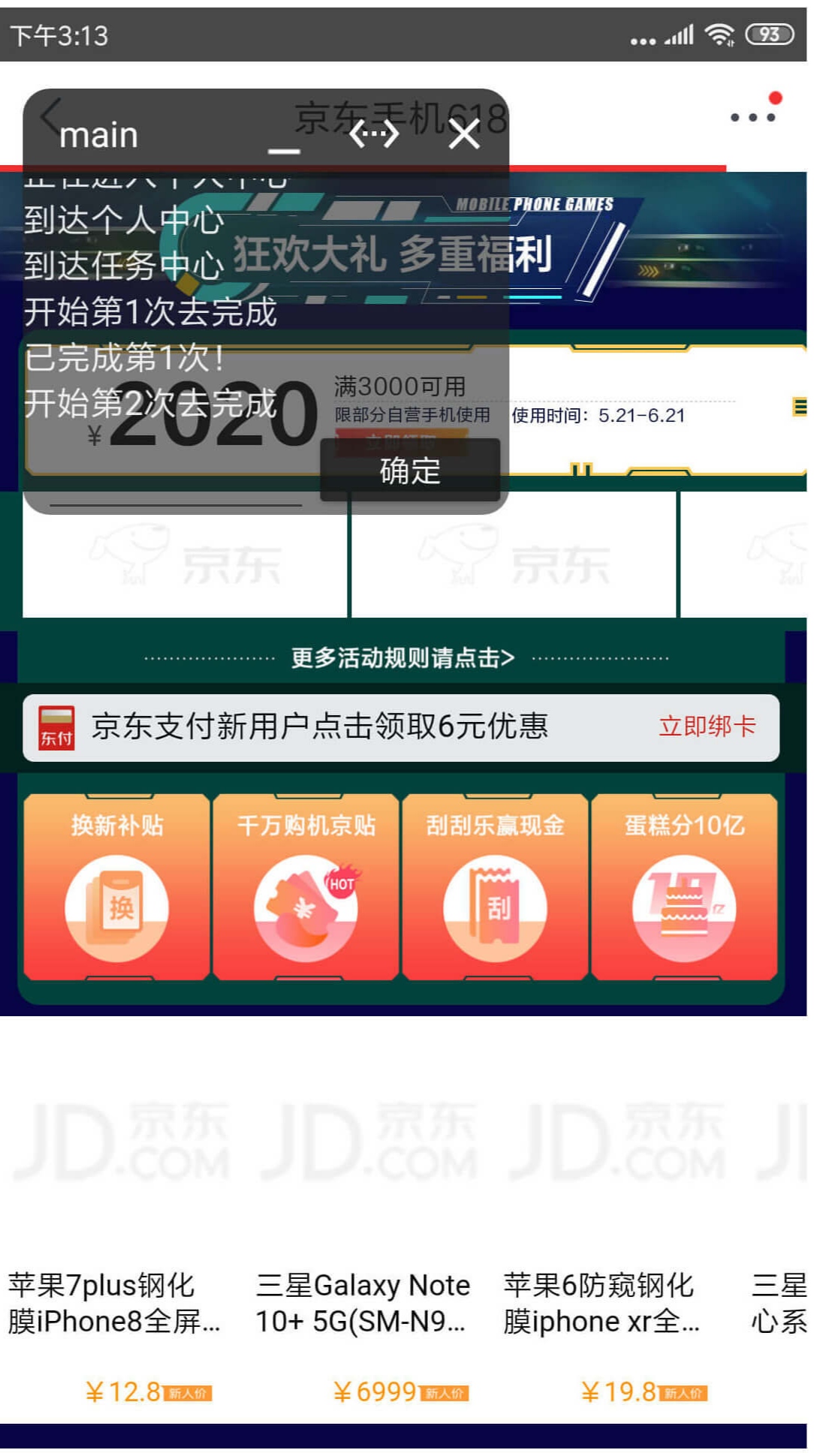Screen dimensions: 814x1456
Task: Tap 立即绑卡 to bind a card
Action: coord(707,726)
